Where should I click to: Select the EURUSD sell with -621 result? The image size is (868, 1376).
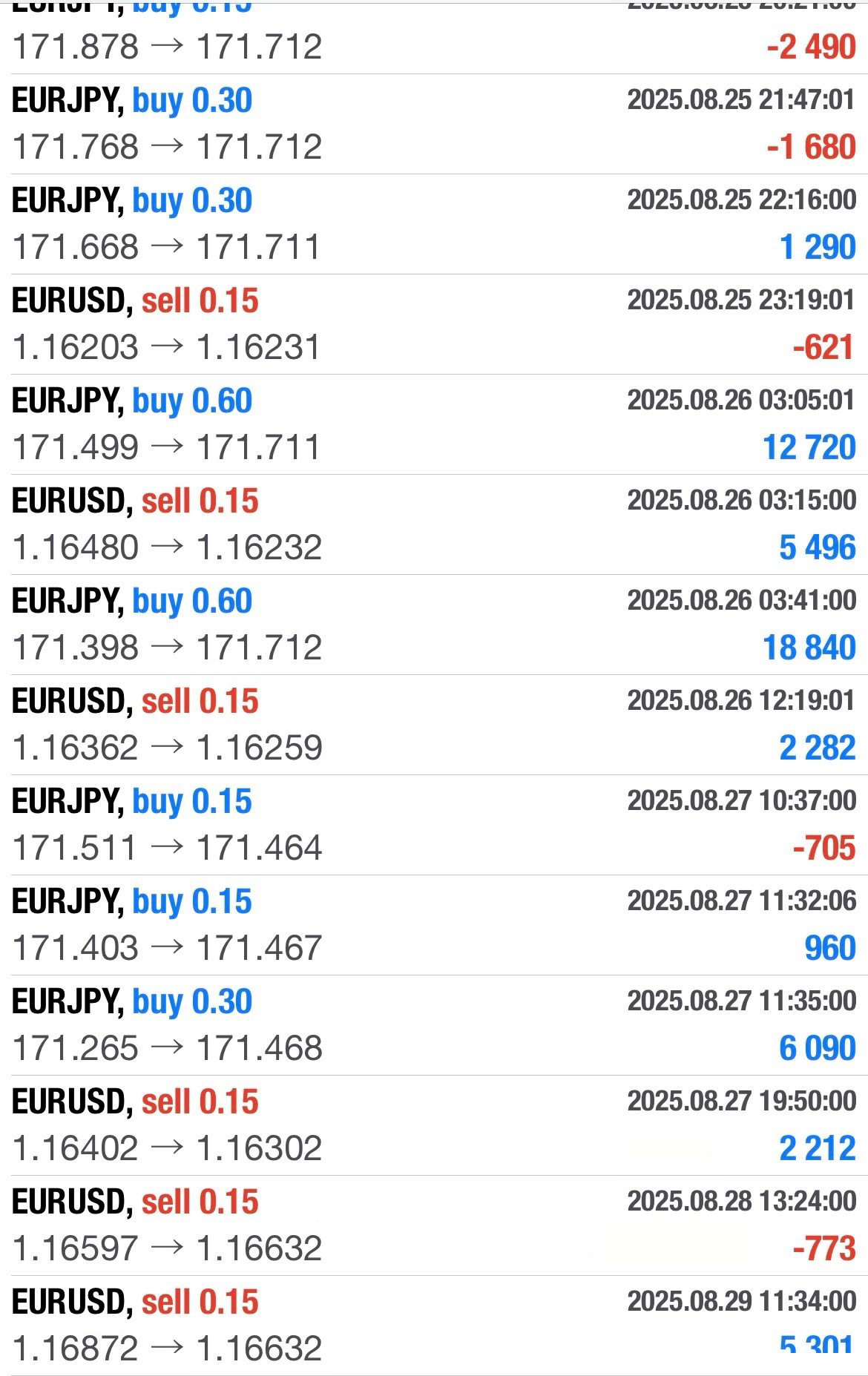click(434, 324)
